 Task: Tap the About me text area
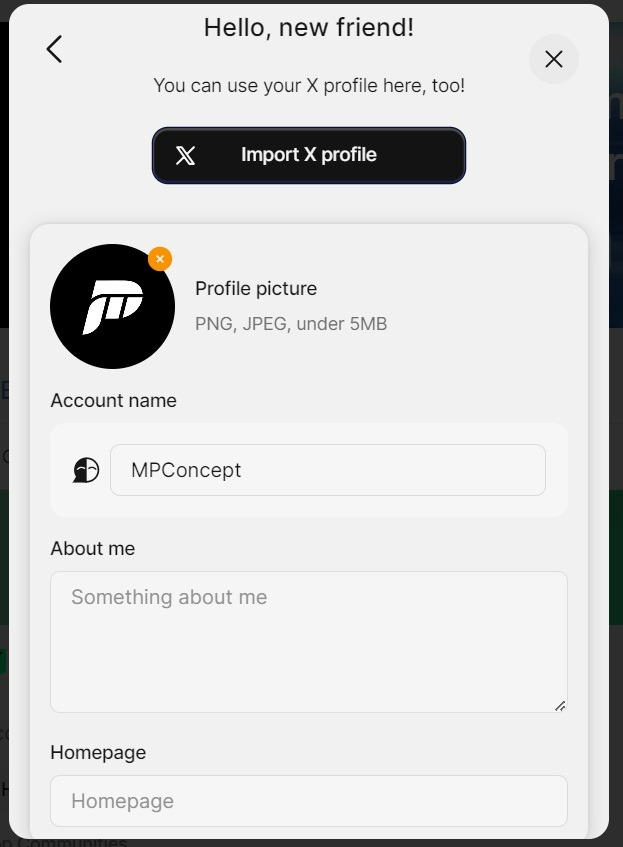[x=308, y=641]
